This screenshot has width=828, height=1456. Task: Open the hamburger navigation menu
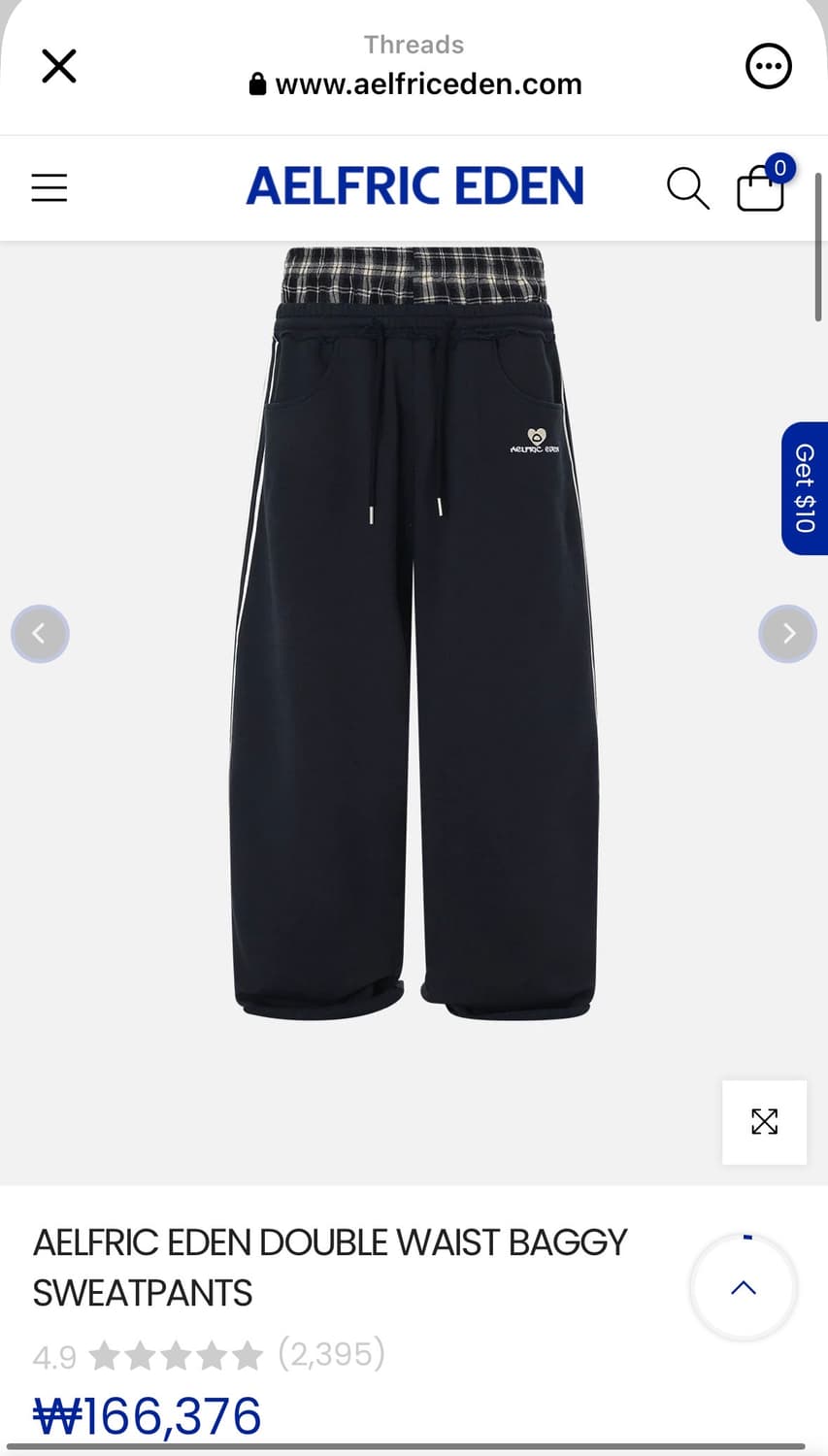point(50,187)
